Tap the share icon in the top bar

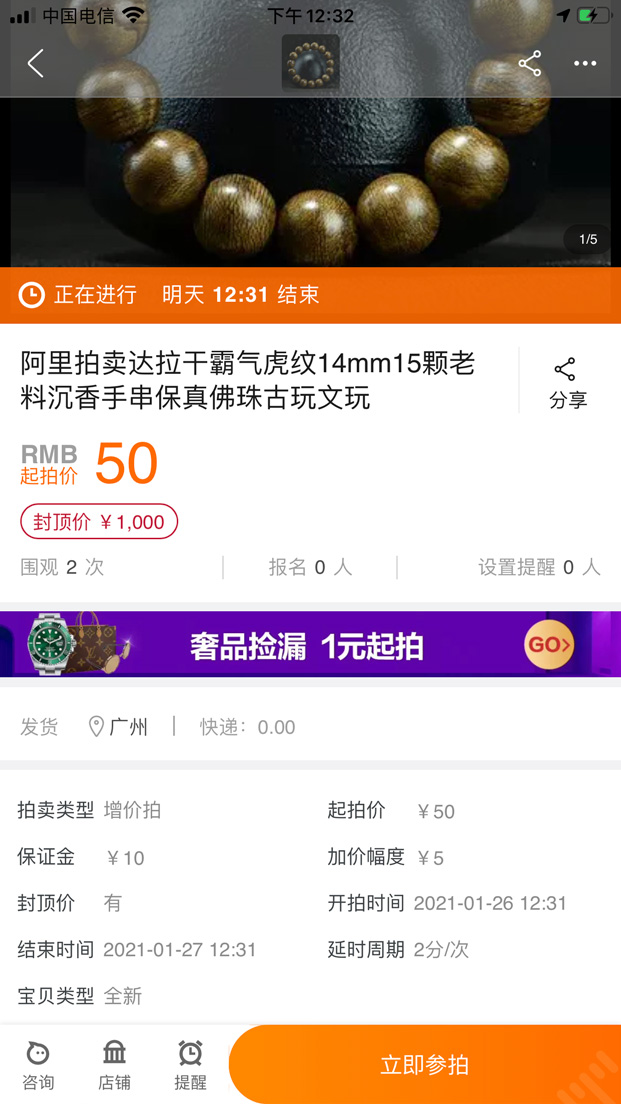529,64
